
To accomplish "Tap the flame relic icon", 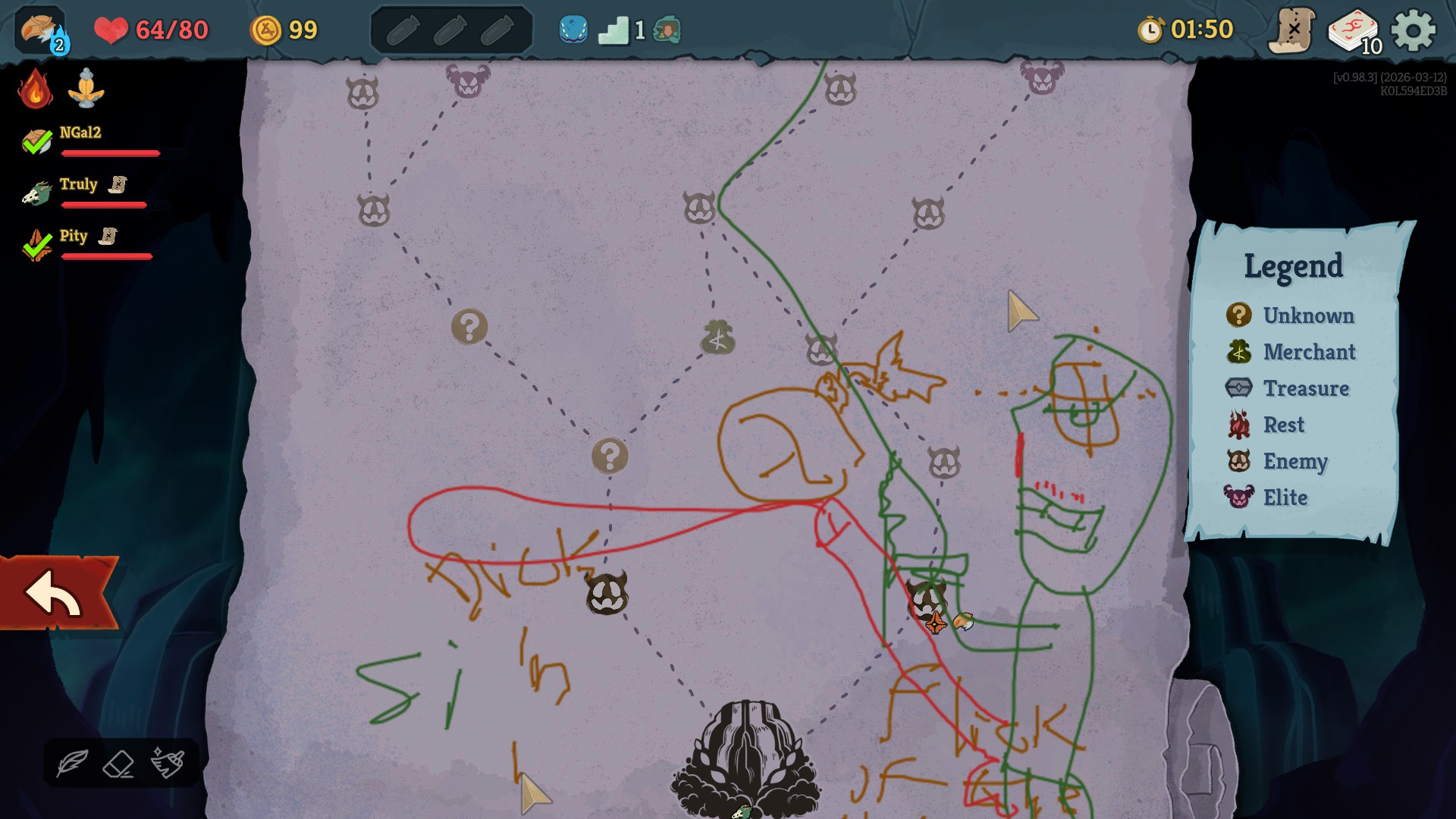I will (x=35, y=89).
